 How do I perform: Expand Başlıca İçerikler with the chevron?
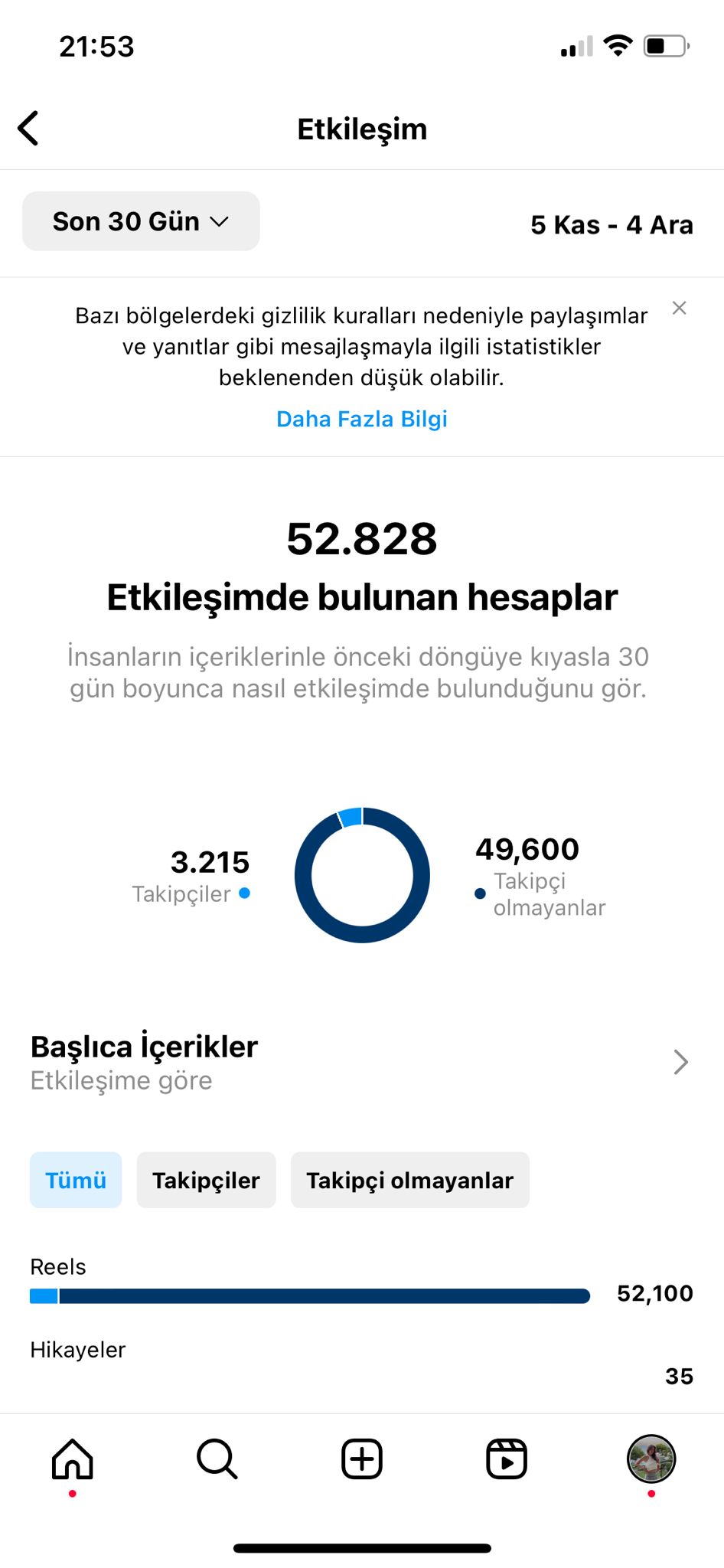click(680, 1062)
